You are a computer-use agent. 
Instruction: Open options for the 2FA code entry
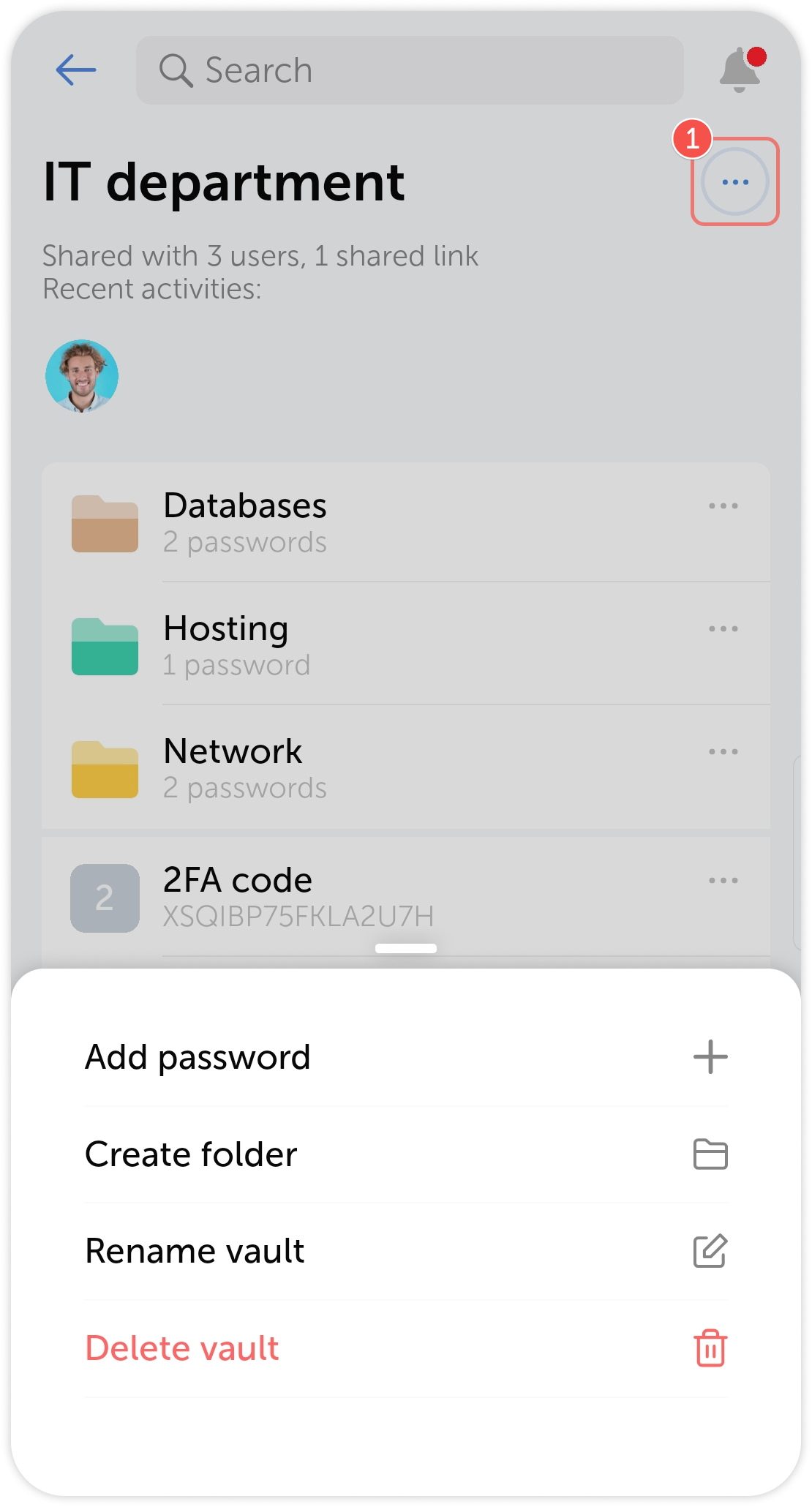tap(723, 881)
